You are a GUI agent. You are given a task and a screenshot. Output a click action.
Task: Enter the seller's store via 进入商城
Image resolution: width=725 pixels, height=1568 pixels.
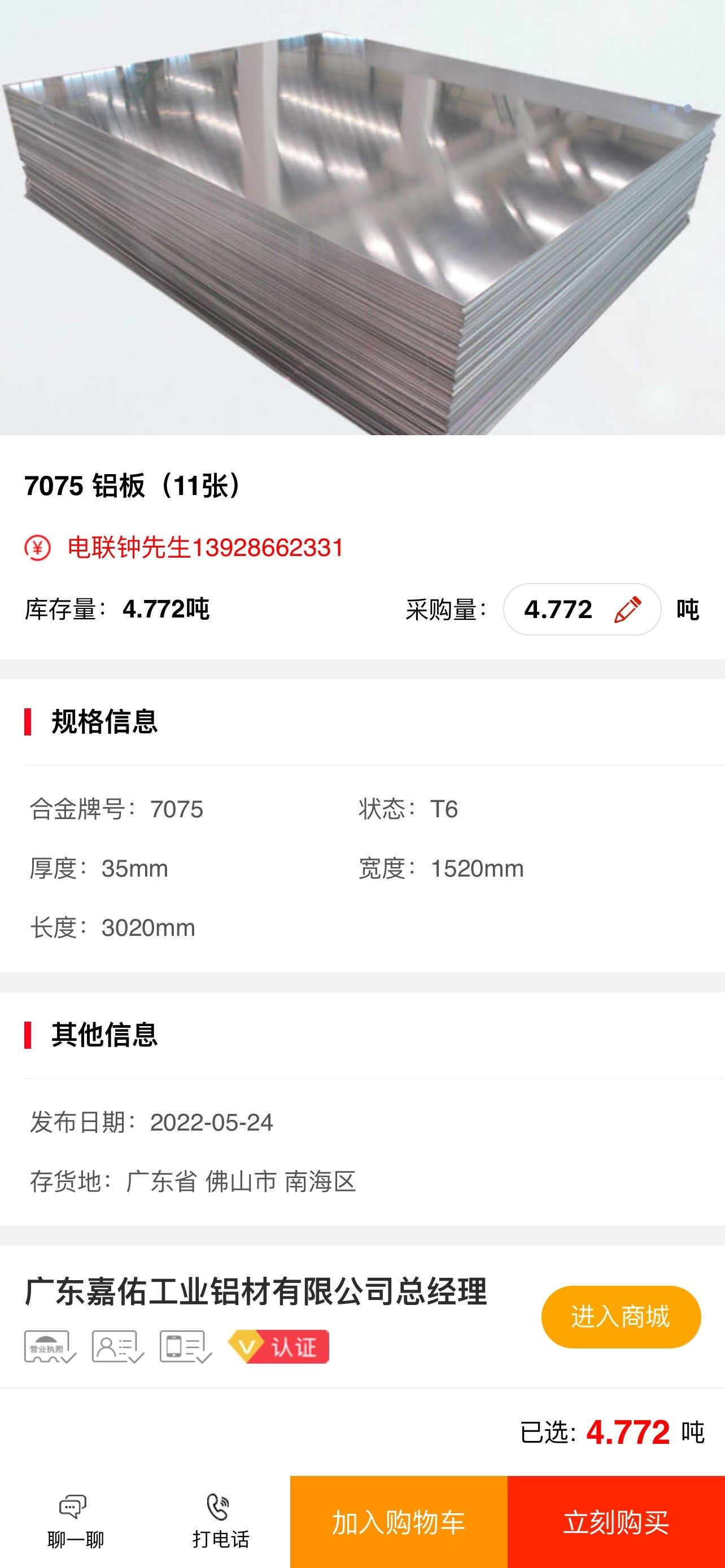(621, 1317)
